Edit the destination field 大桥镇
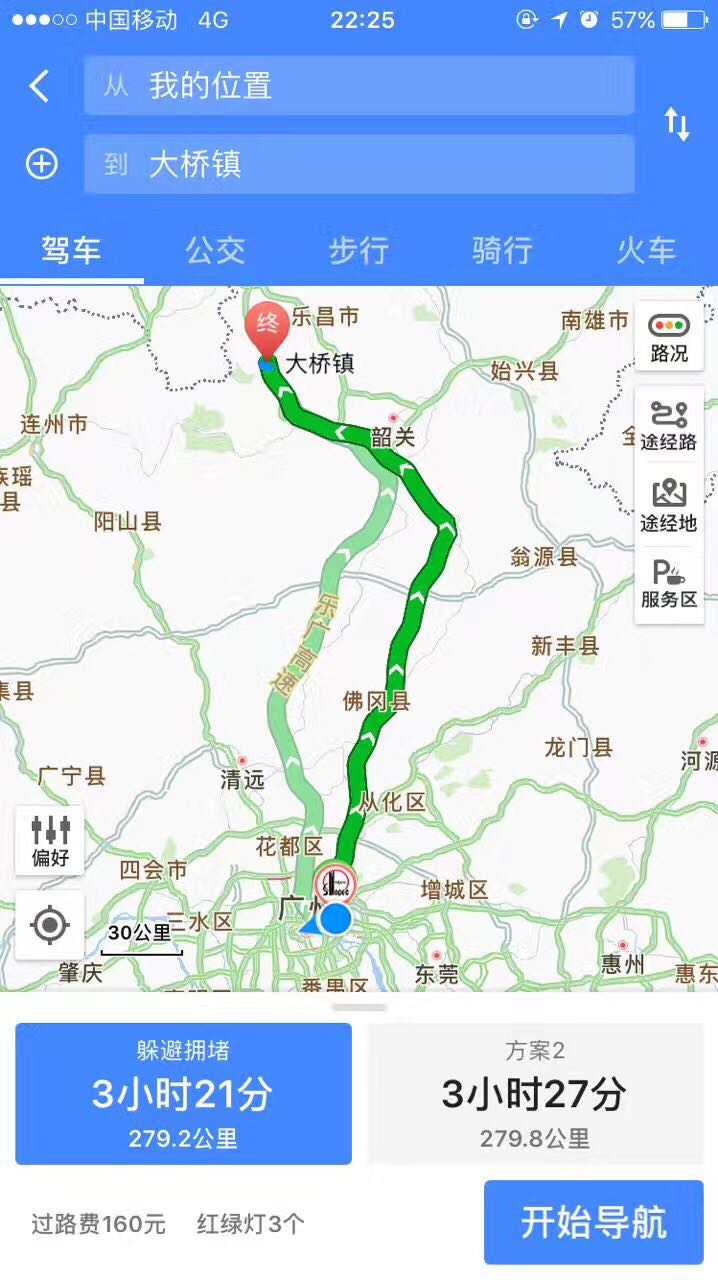Image resolution: width=718 pixels, height=1280 pixels. pos(359,164)
